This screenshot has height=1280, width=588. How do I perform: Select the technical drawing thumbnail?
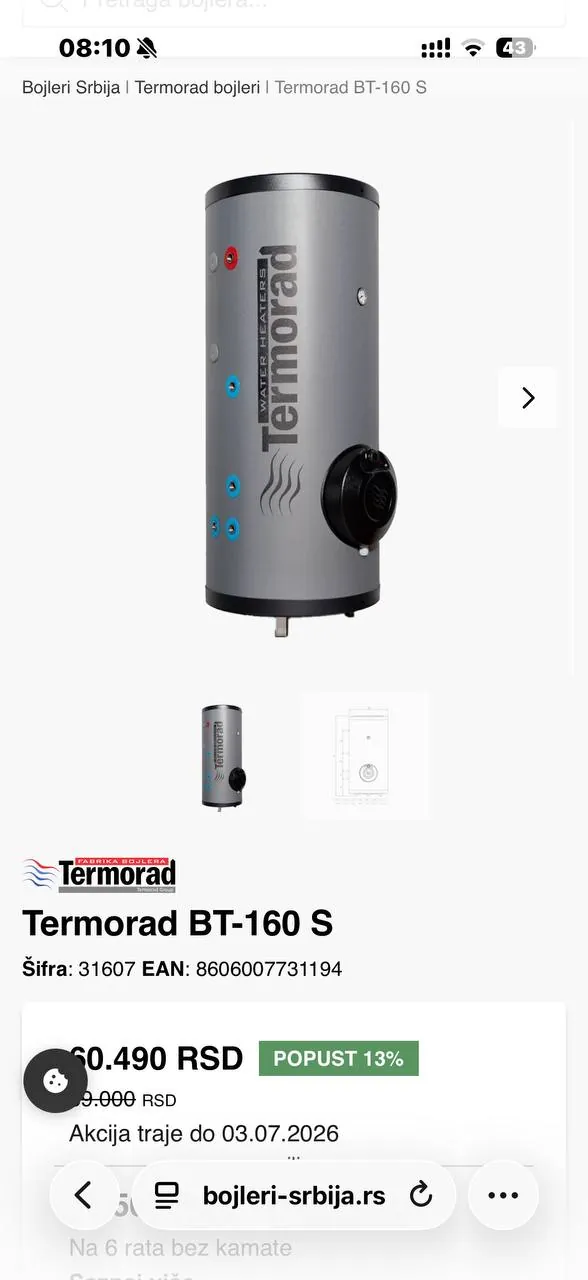click(x=366, y=756)
